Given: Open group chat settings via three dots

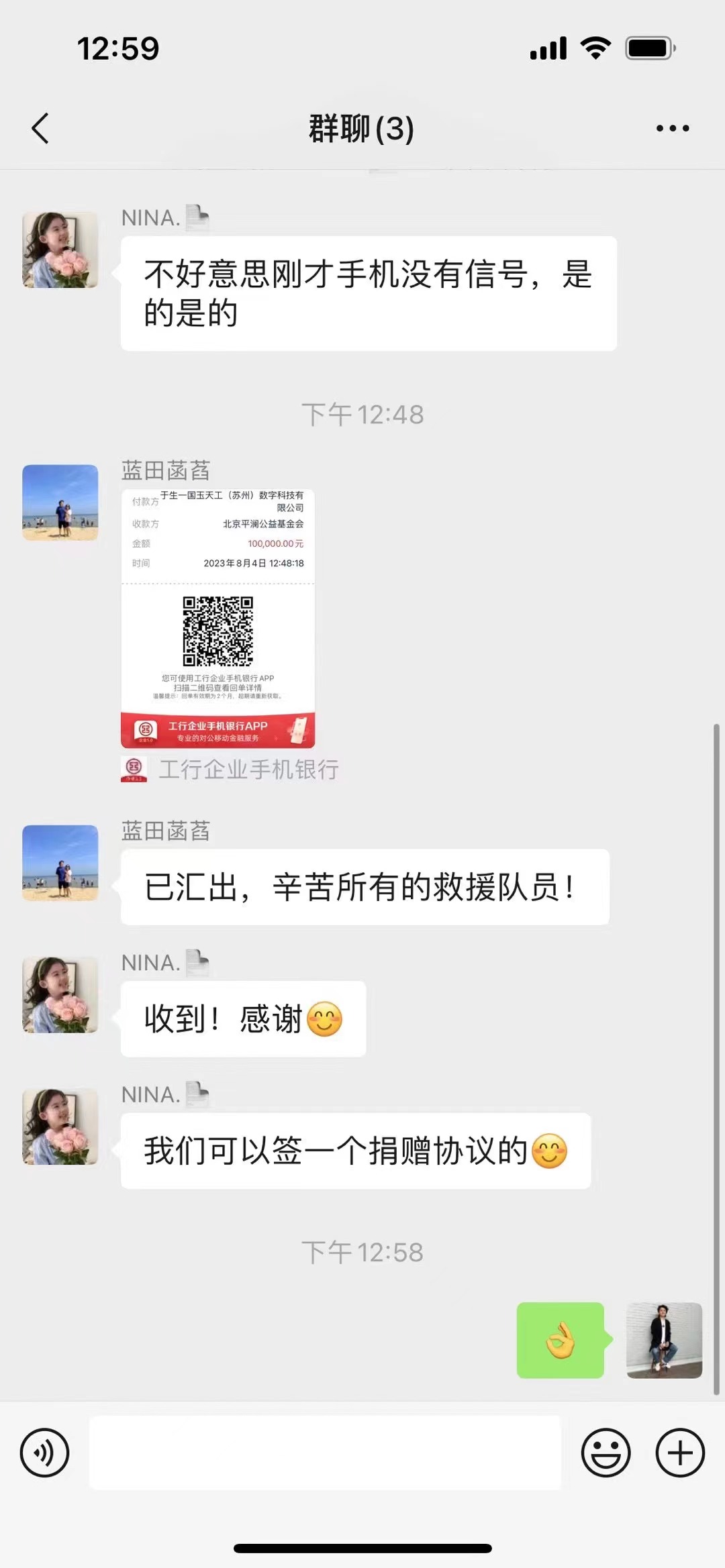Looking at the screenshot, I should point(672,128).
